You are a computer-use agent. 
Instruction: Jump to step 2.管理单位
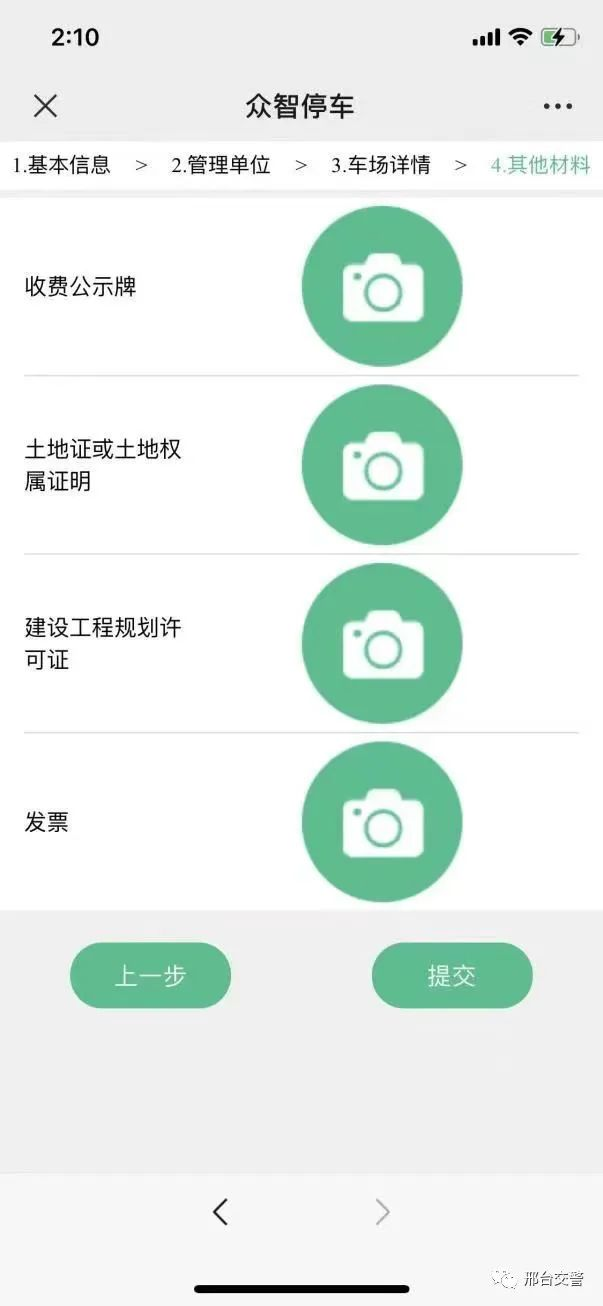point(221,165)
